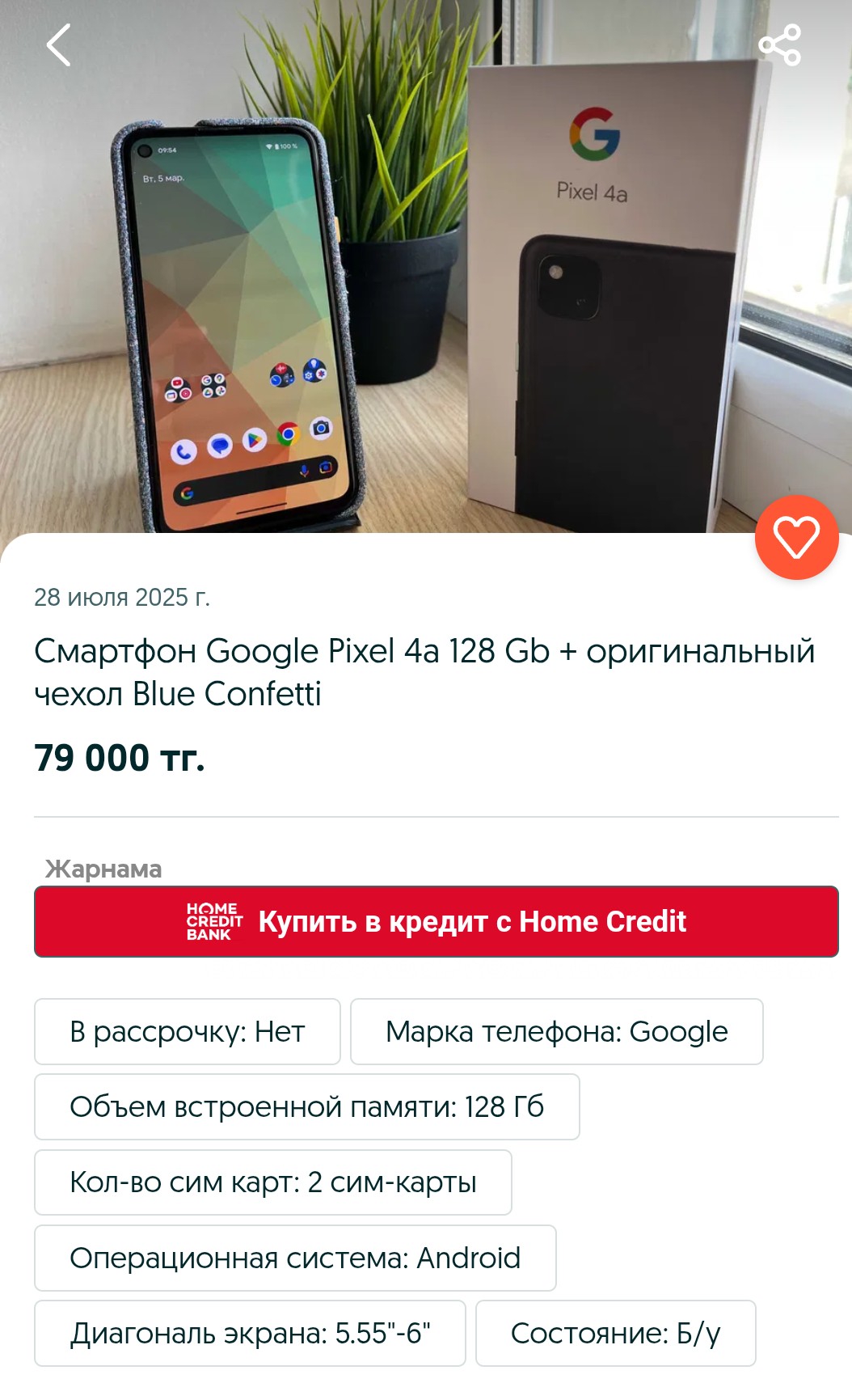Image resolution: width=852 pixels, height=1400 pixels.
Task: Add the listing to favorites with the heart
Action: click(x=797, y=537)
